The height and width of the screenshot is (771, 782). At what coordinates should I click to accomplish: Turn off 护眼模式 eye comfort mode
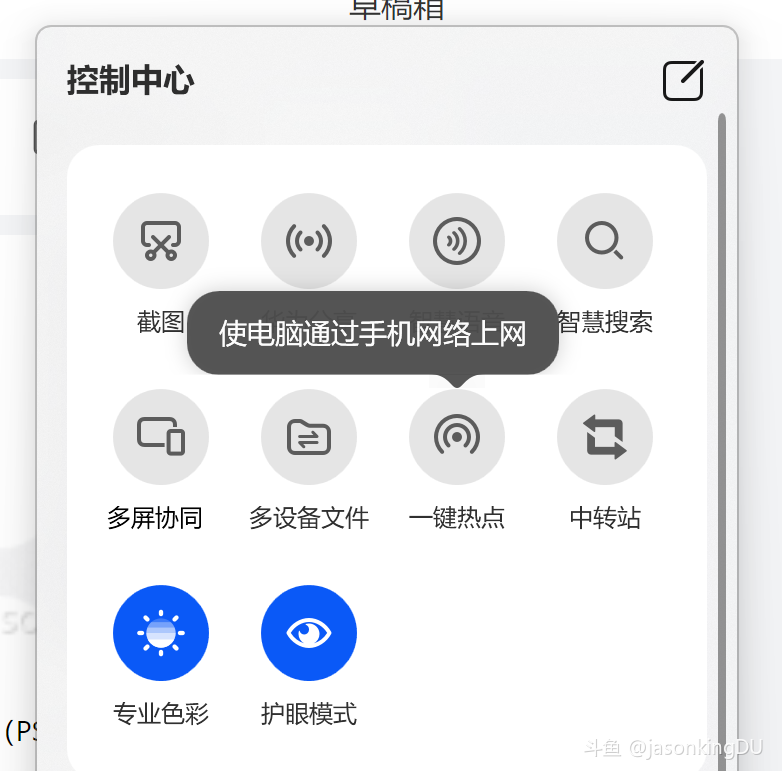point(309,633)
